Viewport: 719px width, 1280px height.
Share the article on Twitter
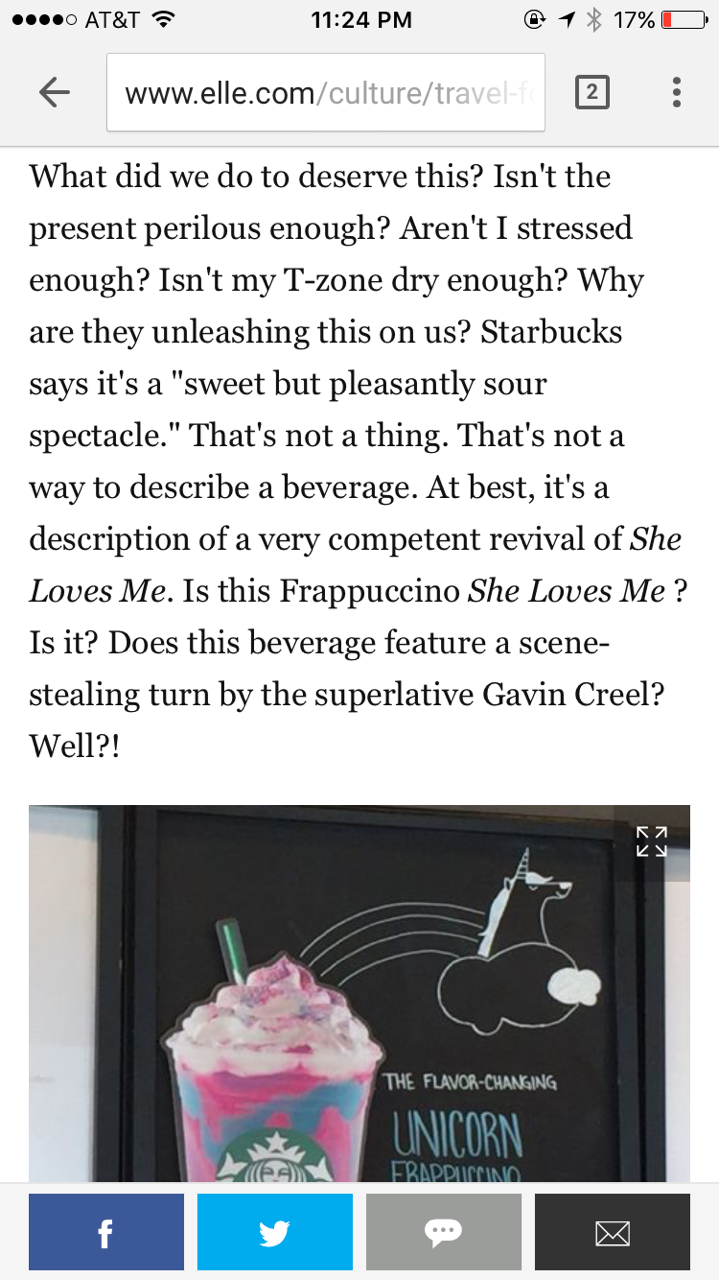click(275, 1232)
